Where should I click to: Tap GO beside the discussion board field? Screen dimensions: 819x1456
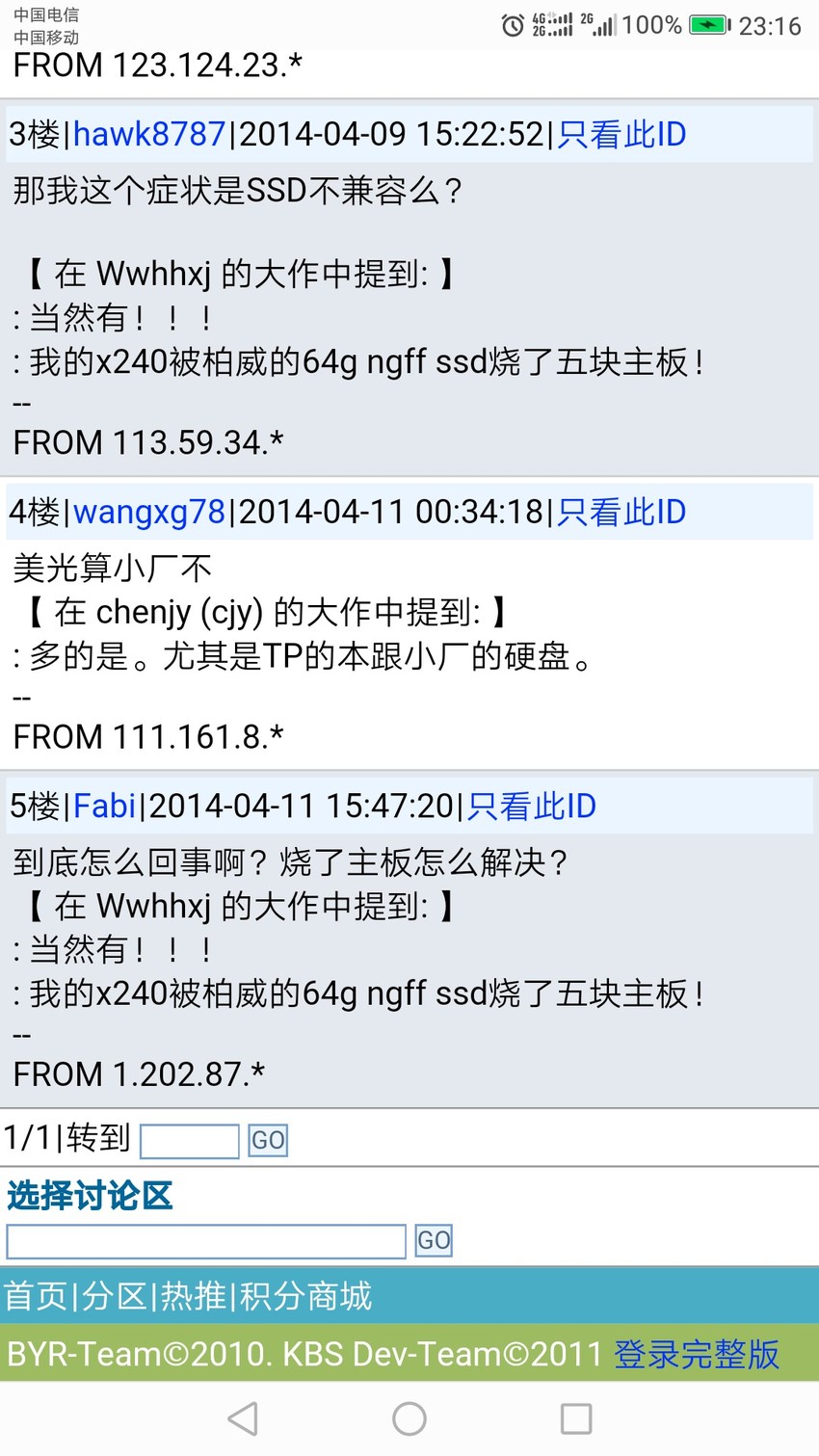point(434,1240)
